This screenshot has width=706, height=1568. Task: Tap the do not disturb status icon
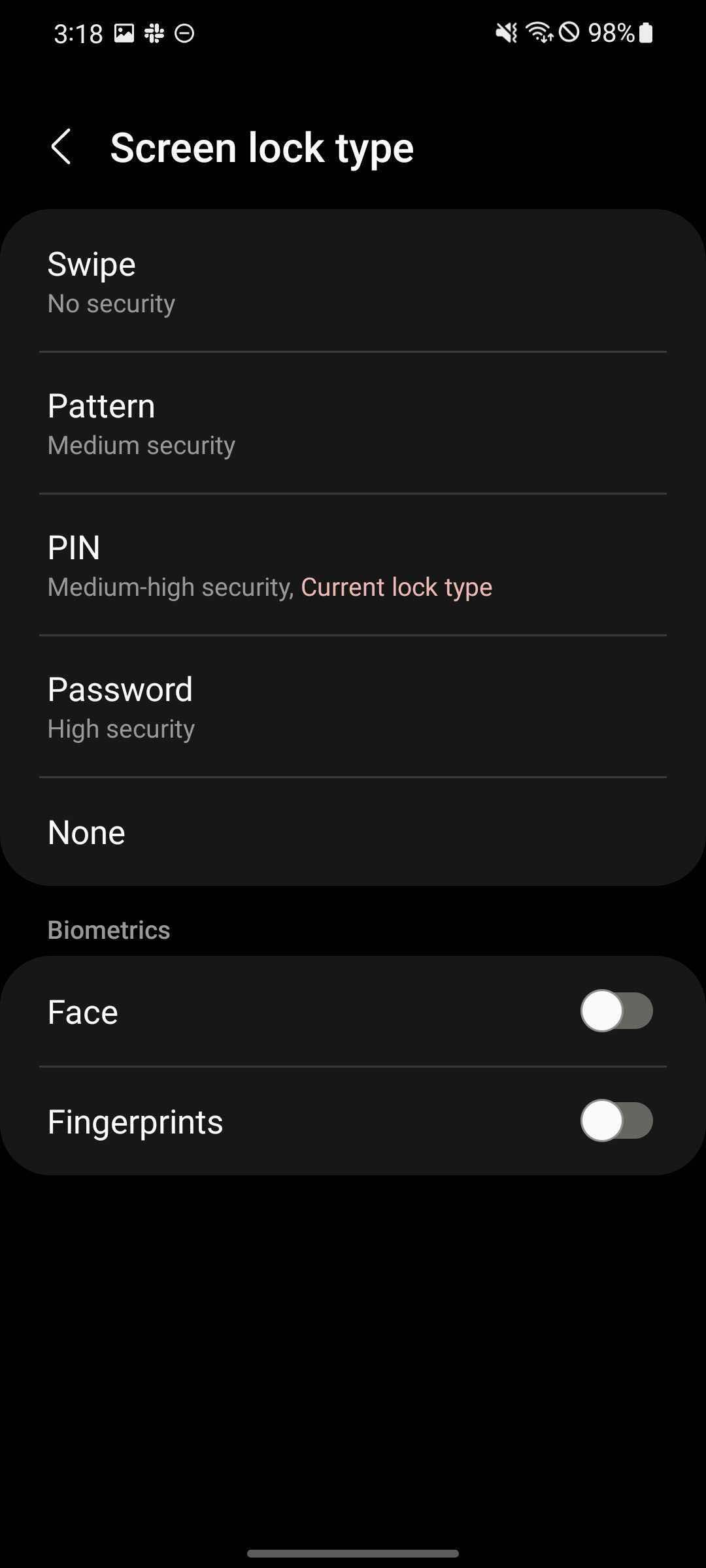(x=185, y=33)
